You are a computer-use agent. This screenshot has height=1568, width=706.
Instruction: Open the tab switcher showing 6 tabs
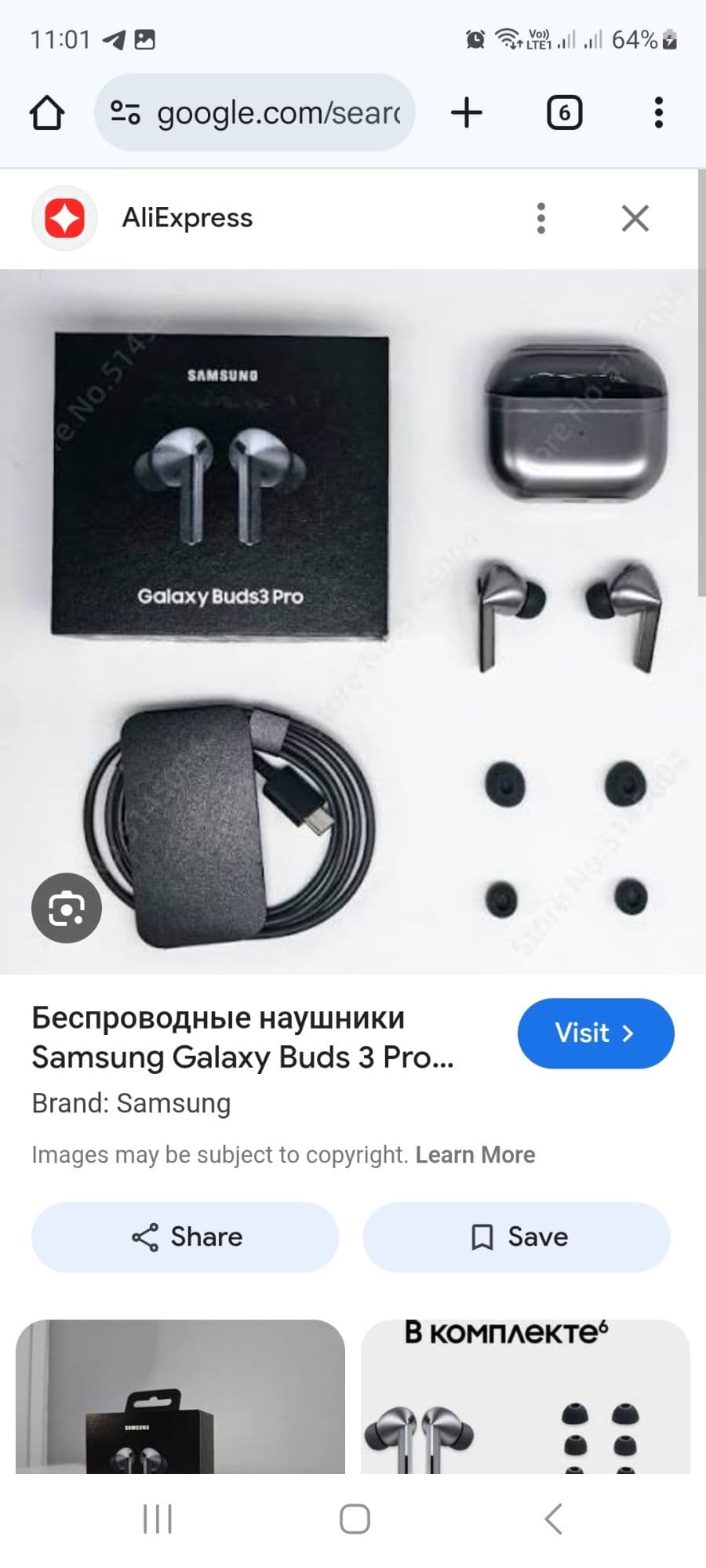[x=562, y=111]
